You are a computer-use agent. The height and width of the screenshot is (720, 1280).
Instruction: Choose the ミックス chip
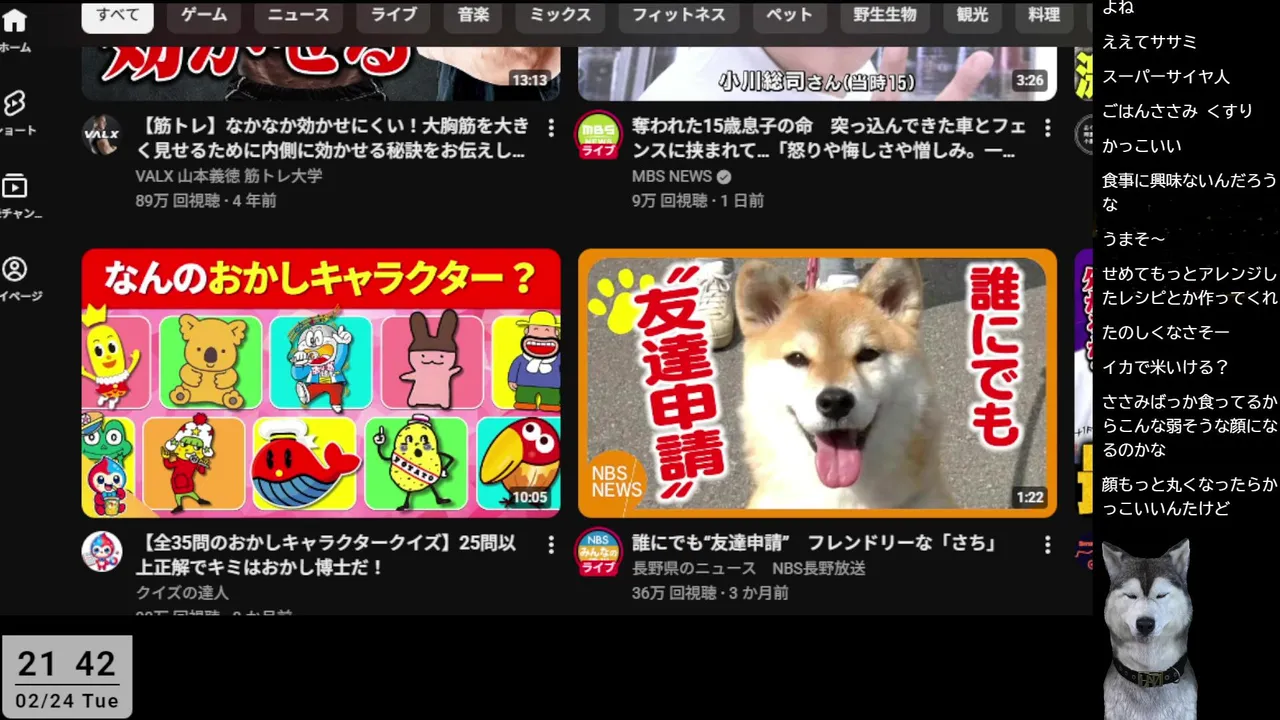pyautogui.click(x=560, y=15)
